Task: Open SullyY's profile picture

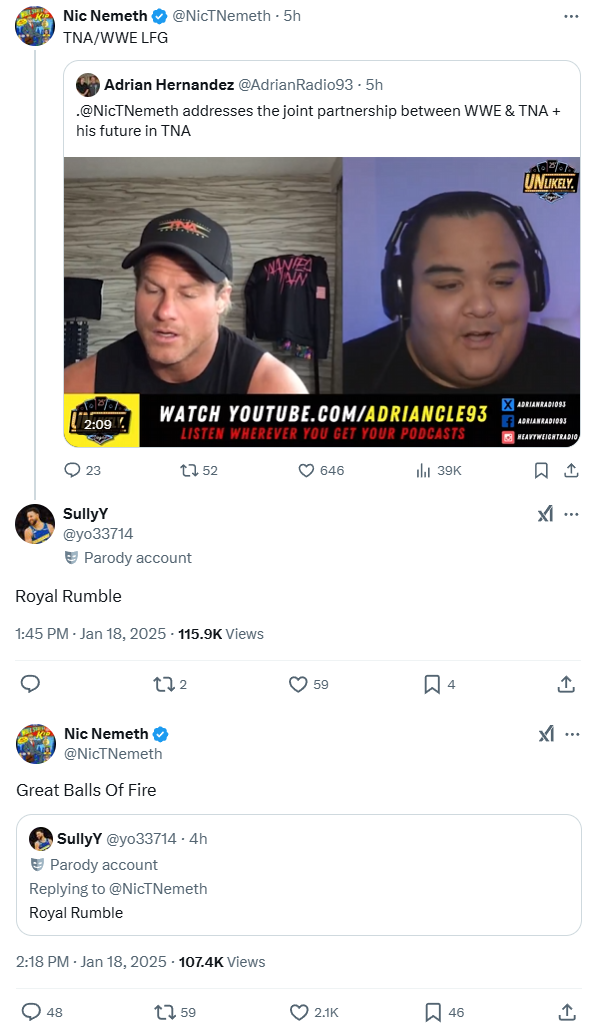Action: (35, 523)
